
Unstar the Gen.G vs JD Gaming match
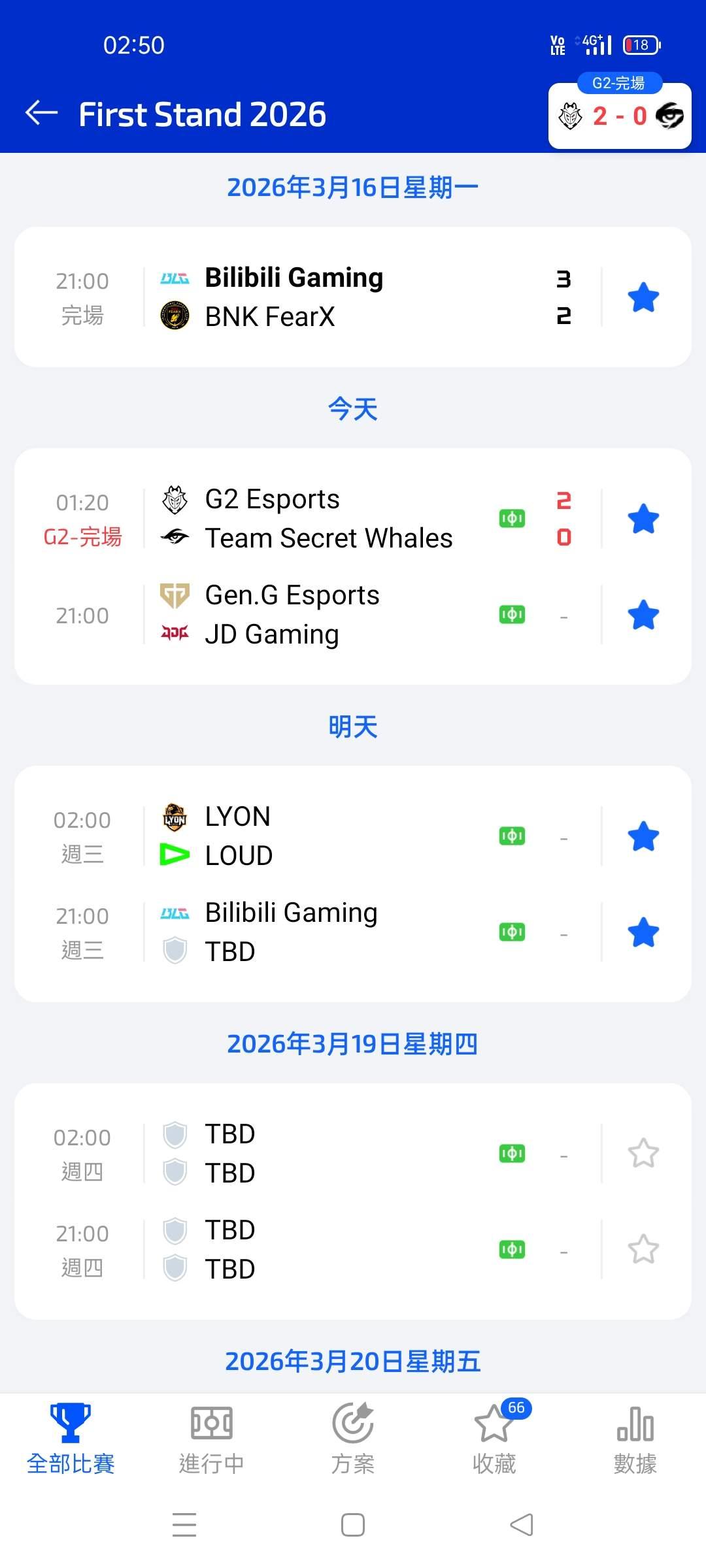[643, 615]
